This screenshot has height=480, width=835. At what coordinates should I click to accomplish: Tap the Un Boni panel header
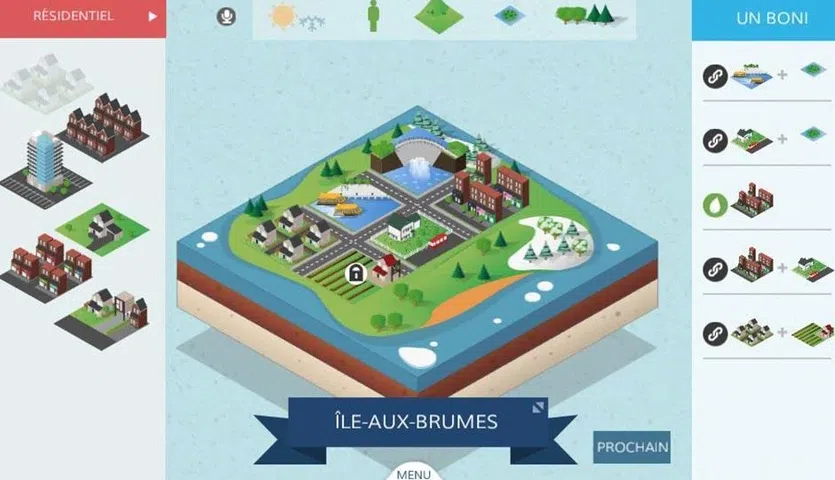pyautogui.click(x=763, y=18)
